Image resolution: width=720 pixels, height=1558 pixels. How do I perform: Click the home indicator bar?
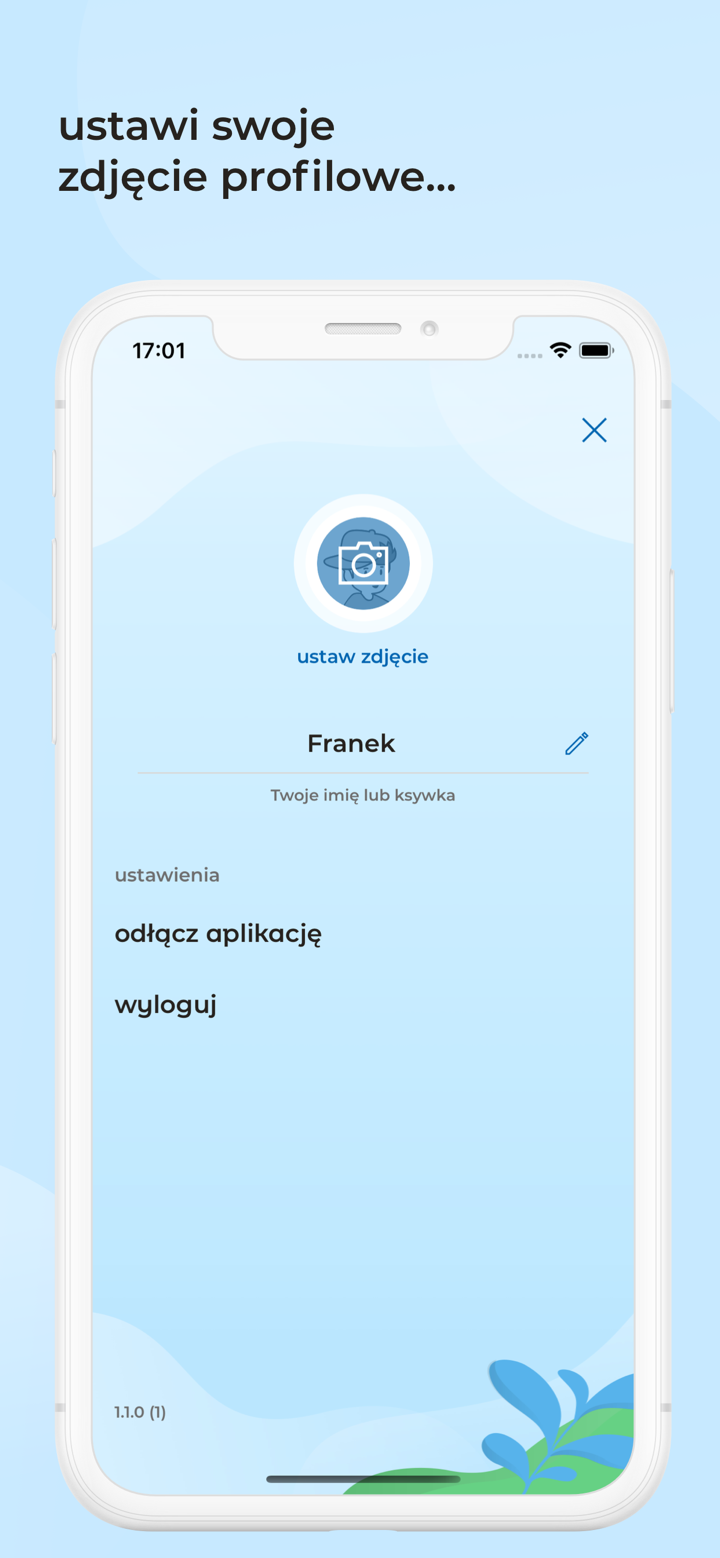coord(362,1480)
